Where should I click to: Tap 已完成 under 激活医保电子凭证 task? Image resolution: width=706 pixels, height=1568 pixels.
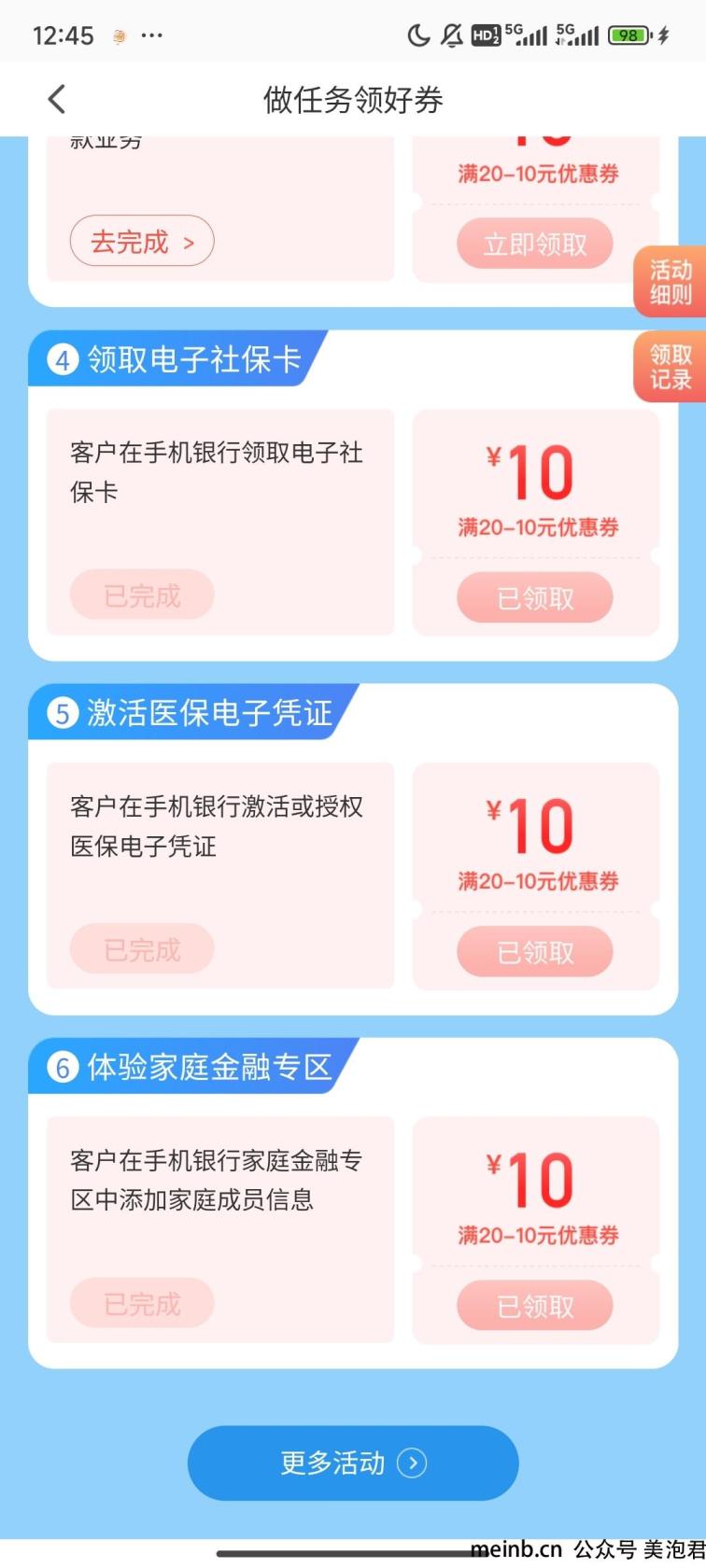pyautogui.click(x=142, y=949)
